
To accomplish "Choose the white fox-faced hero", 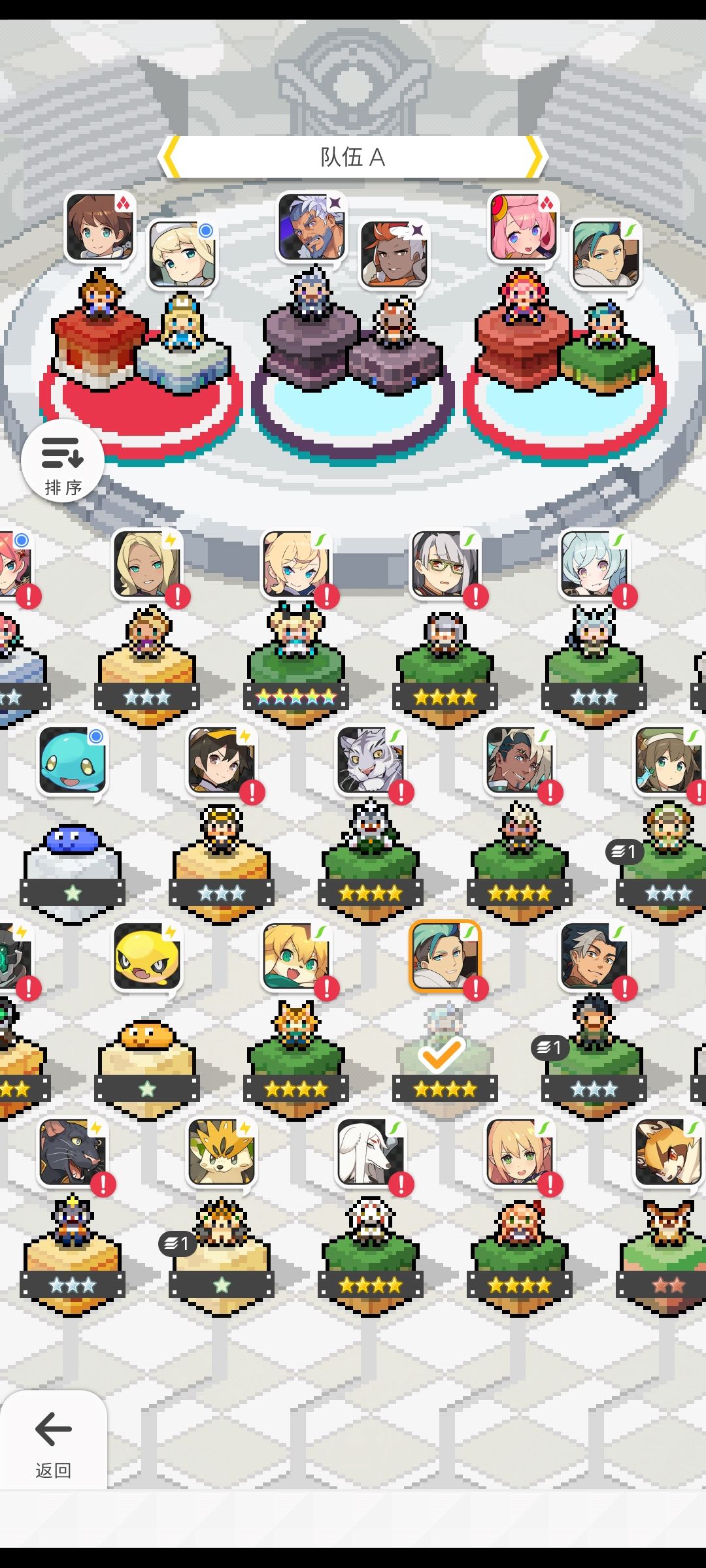I will 371,1152.
